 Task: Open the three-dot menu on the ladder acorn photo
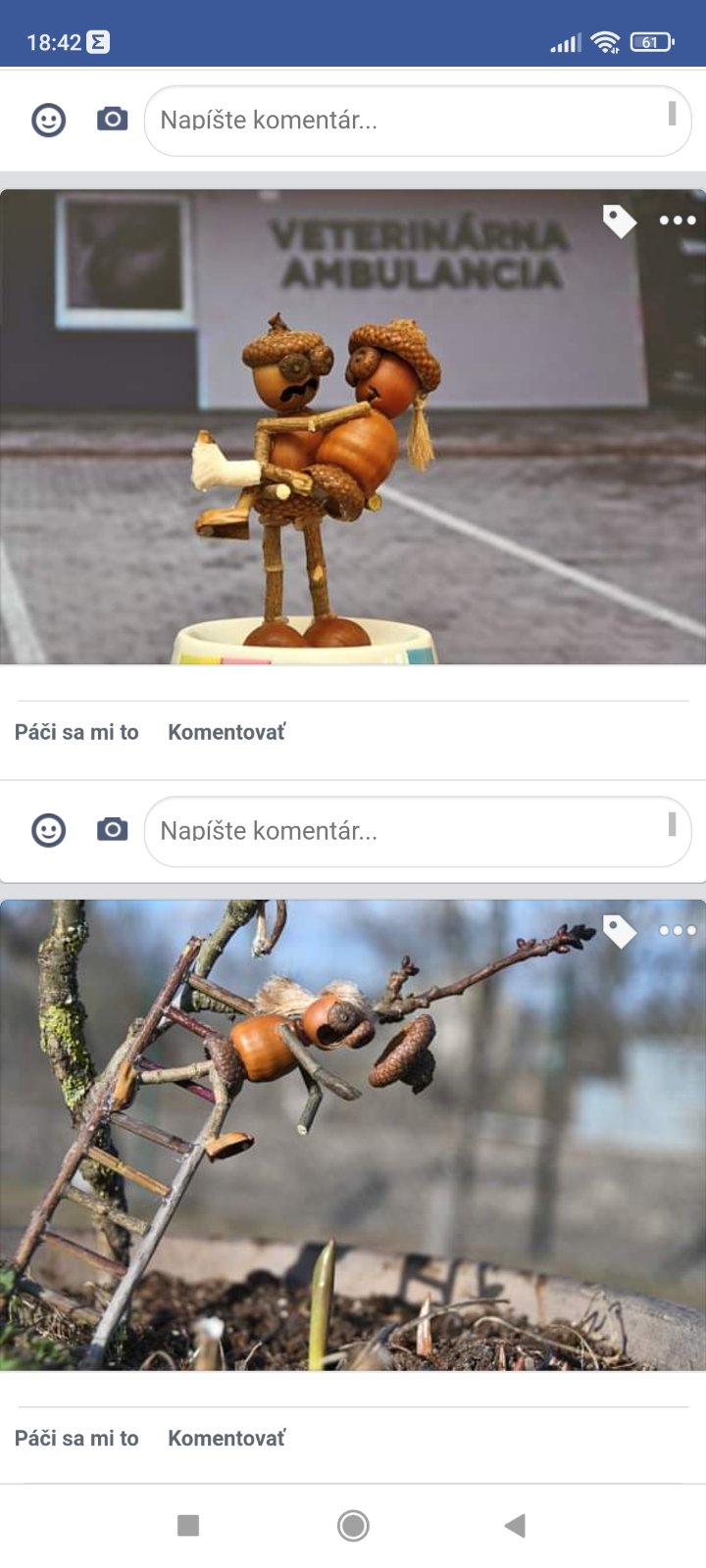[678, 931]
